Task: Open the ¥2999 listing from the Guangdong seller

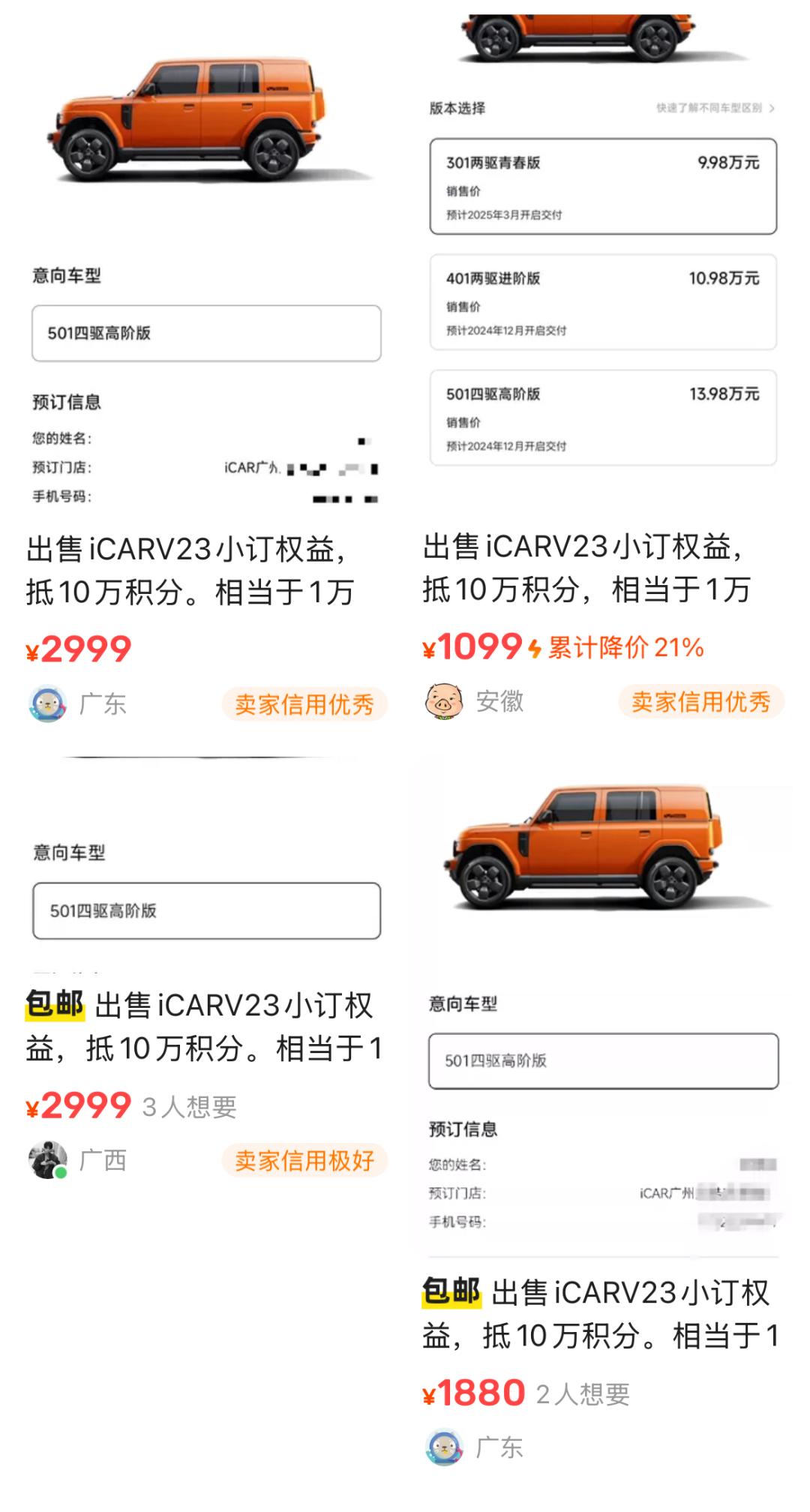Action: [189, 570]
